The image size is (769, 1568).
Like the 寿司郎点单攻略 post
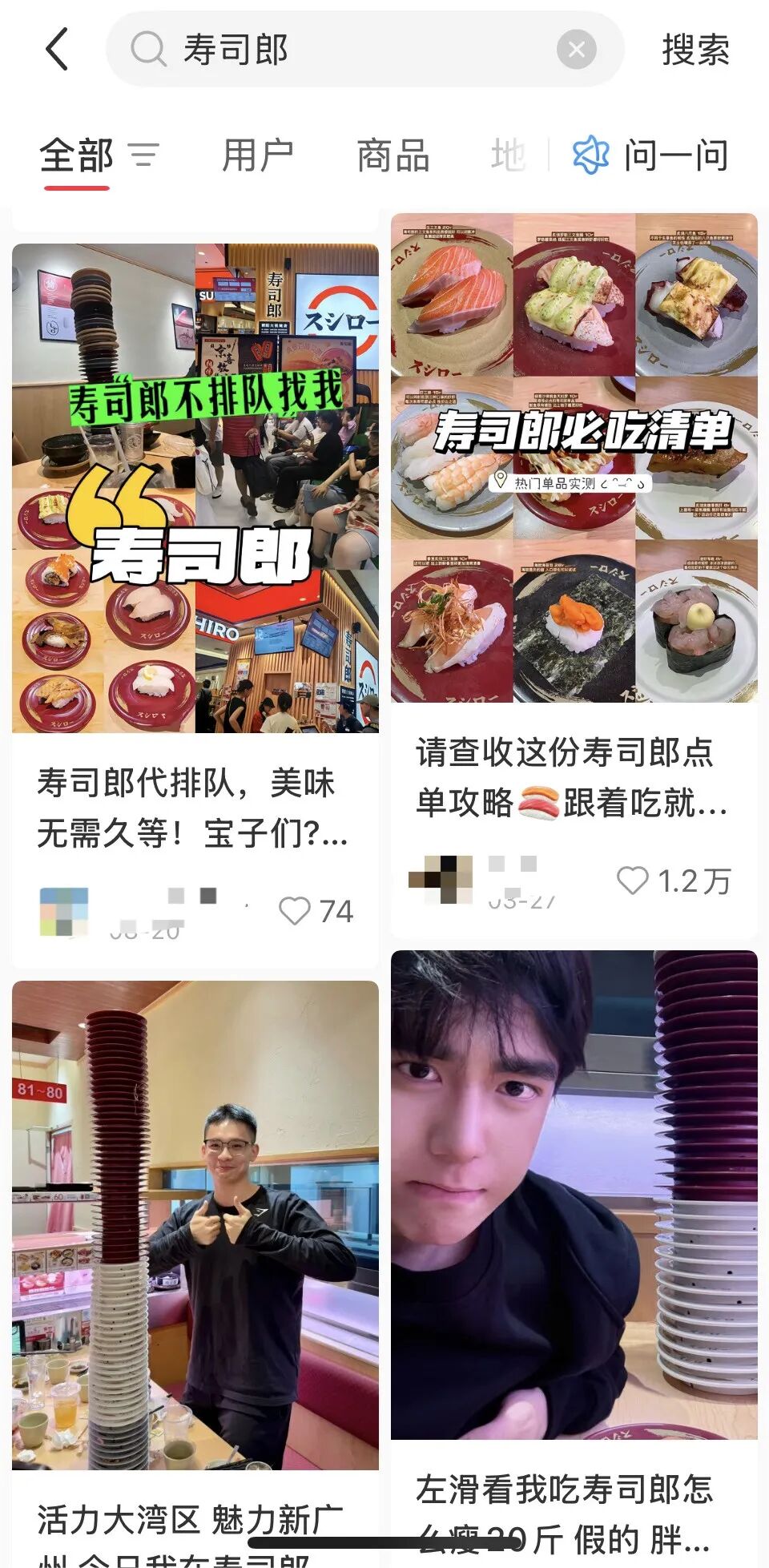coord(633,881)
